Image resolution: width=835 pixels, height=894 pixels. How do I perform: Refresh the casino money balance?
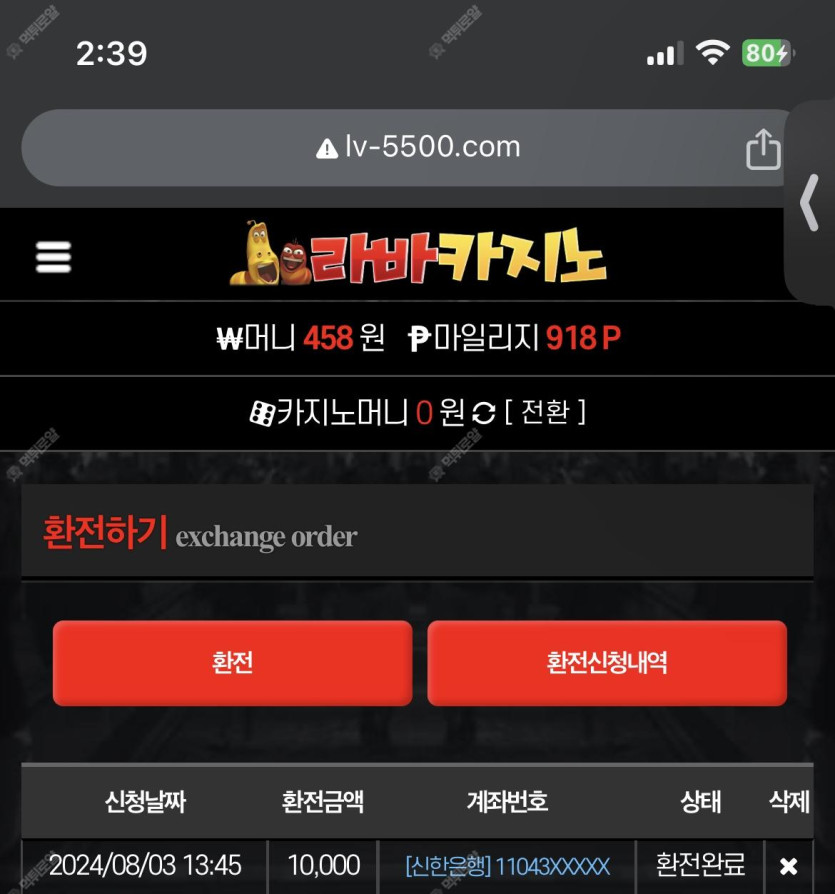pyautogui.click(x=483, y=412)
